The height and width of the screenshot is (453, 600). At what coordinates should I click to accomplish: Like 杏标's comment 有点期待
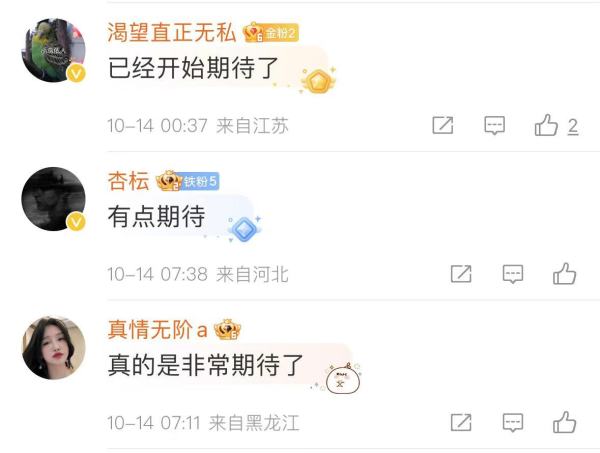pos(564,273)
